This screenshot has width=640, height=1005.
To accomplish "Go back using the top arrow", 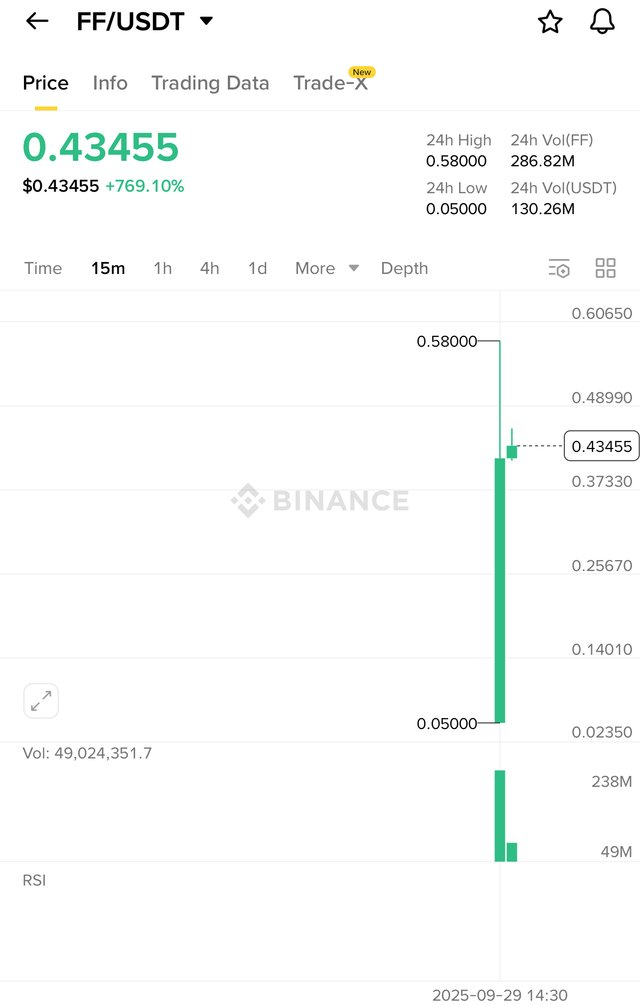I will click(37, 21).
